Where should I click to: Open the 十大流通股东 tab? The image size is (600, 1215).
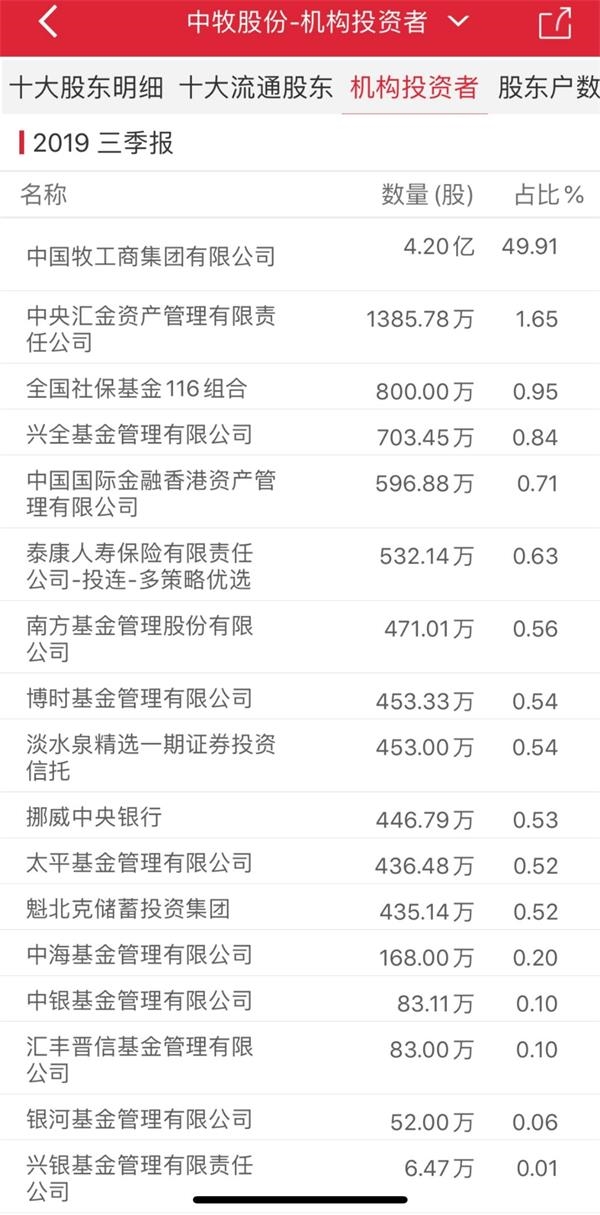[256, 88]
